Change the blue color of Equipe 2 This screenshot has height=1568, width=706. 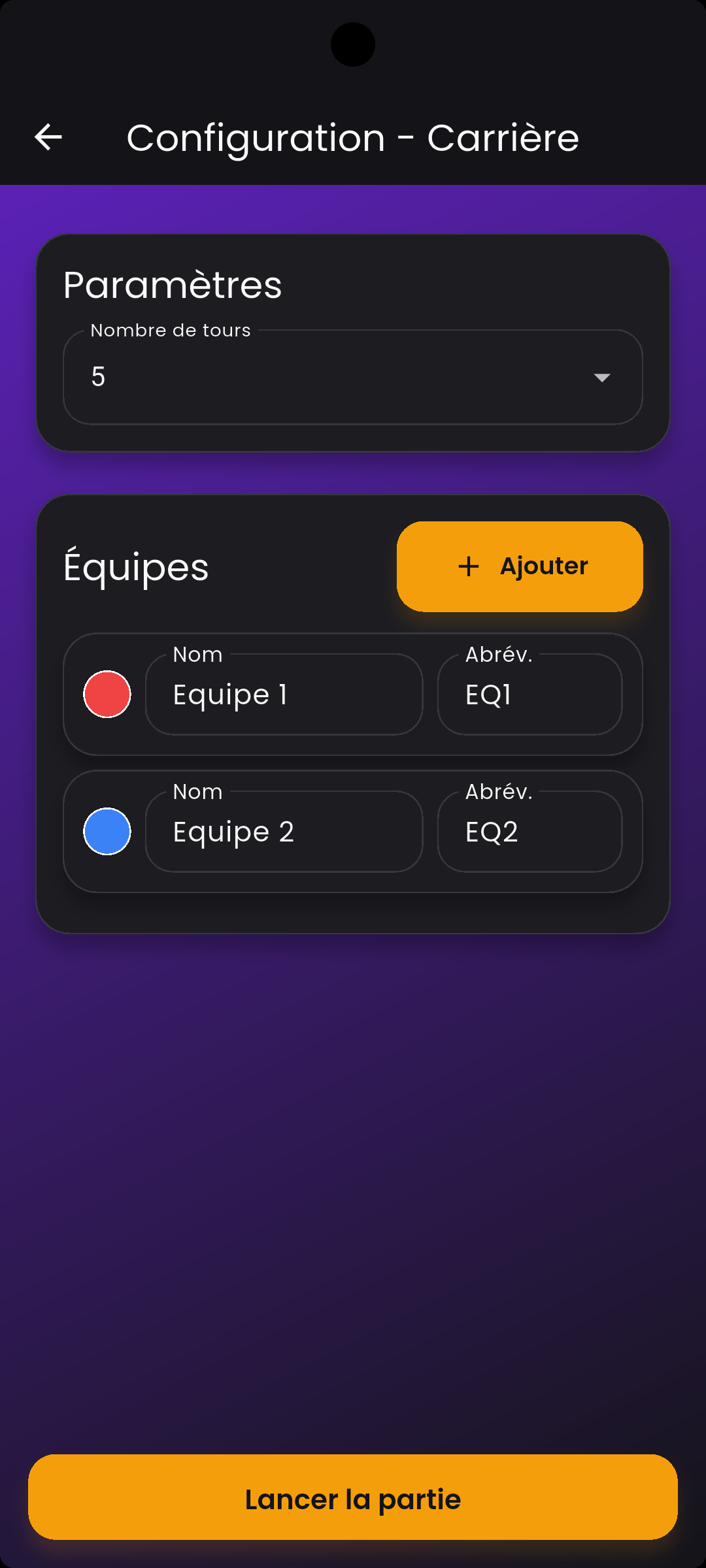[x=107, y=832]
